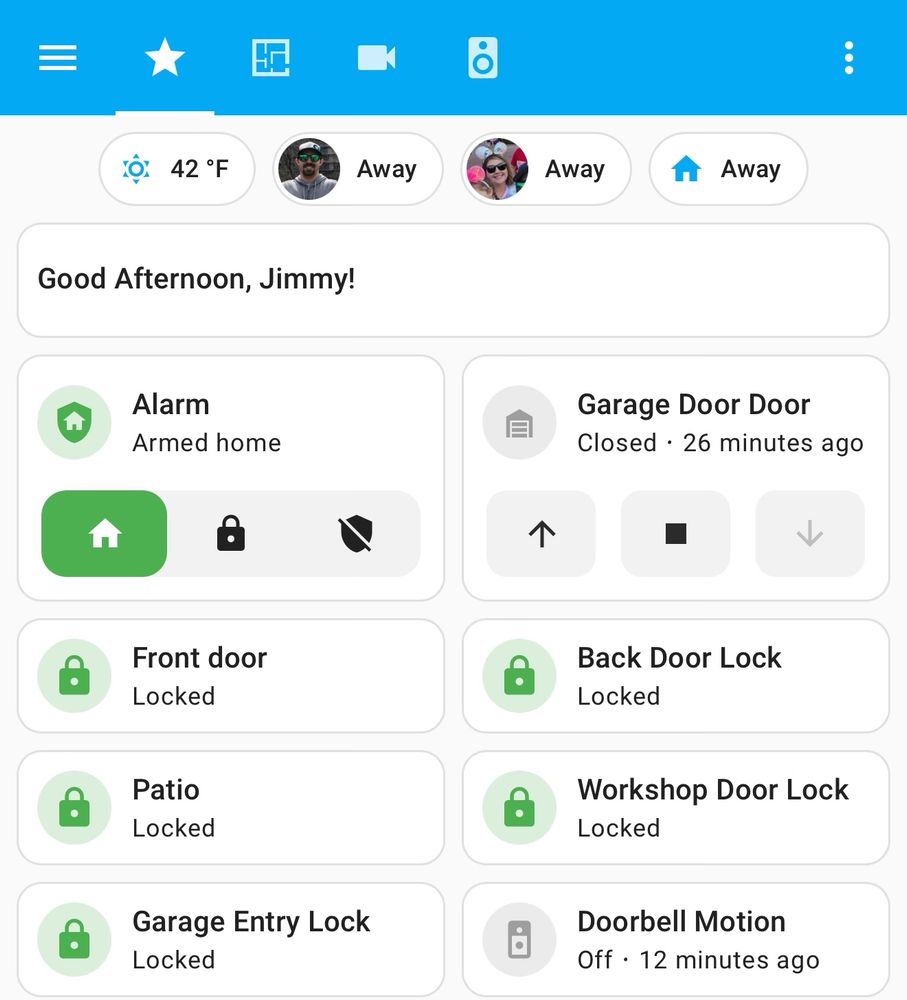The image size is (907, 1000).
Task: Stop the garage door movement
Action: pyautogui.click(x=676, y=534)
